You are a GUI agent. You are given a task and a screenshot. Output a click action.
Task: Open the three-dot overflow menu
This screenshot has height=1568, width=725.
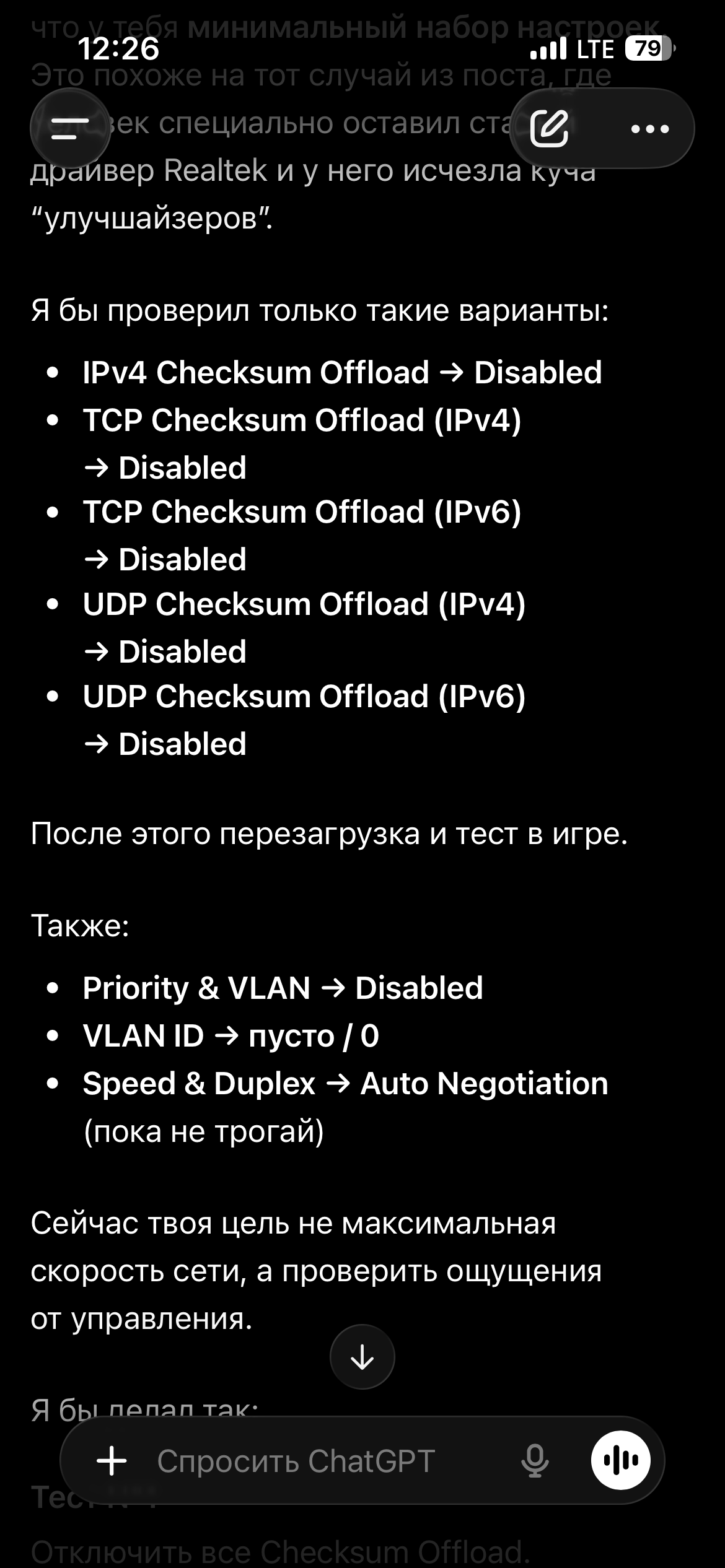[649, 129]
